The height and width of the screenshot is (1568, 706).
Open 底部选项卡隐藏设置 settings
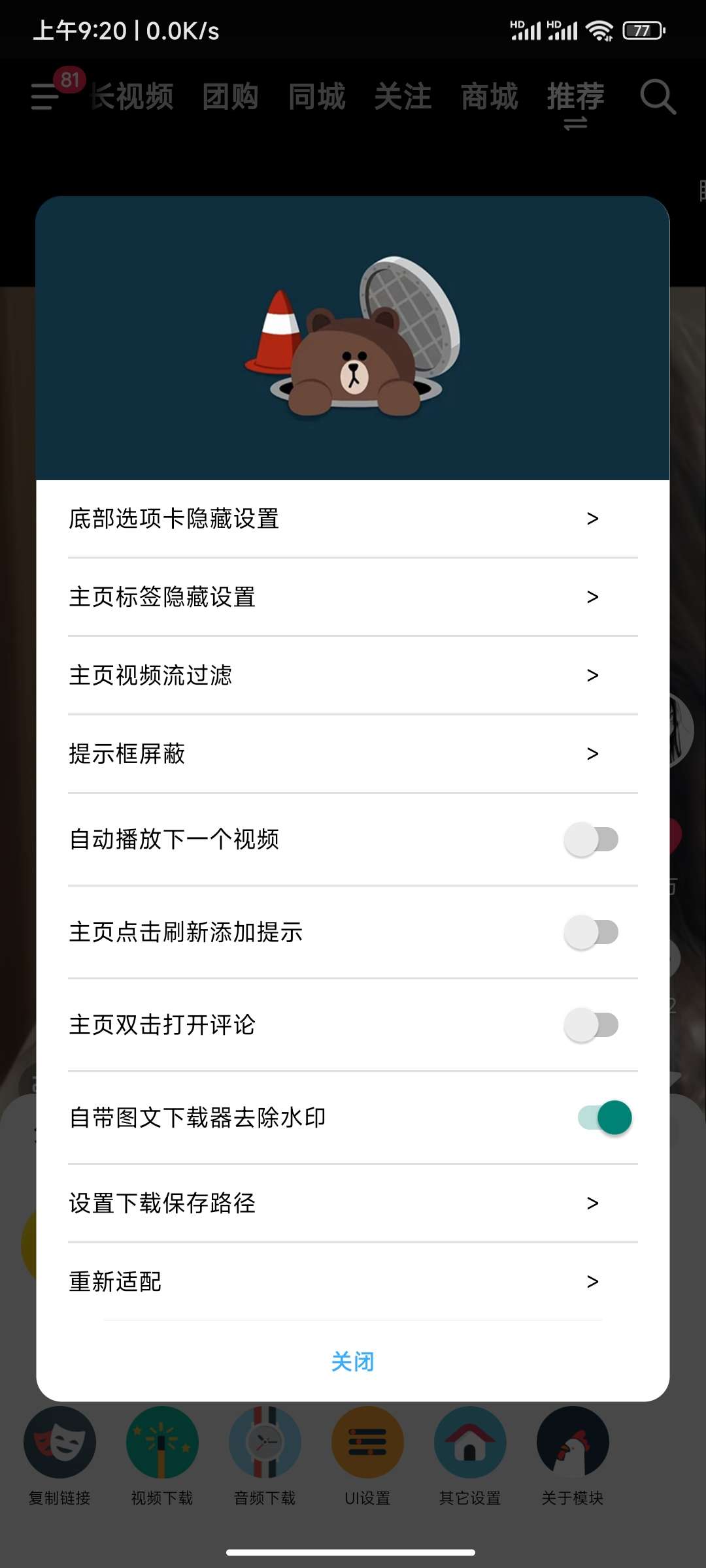(353, 519)
